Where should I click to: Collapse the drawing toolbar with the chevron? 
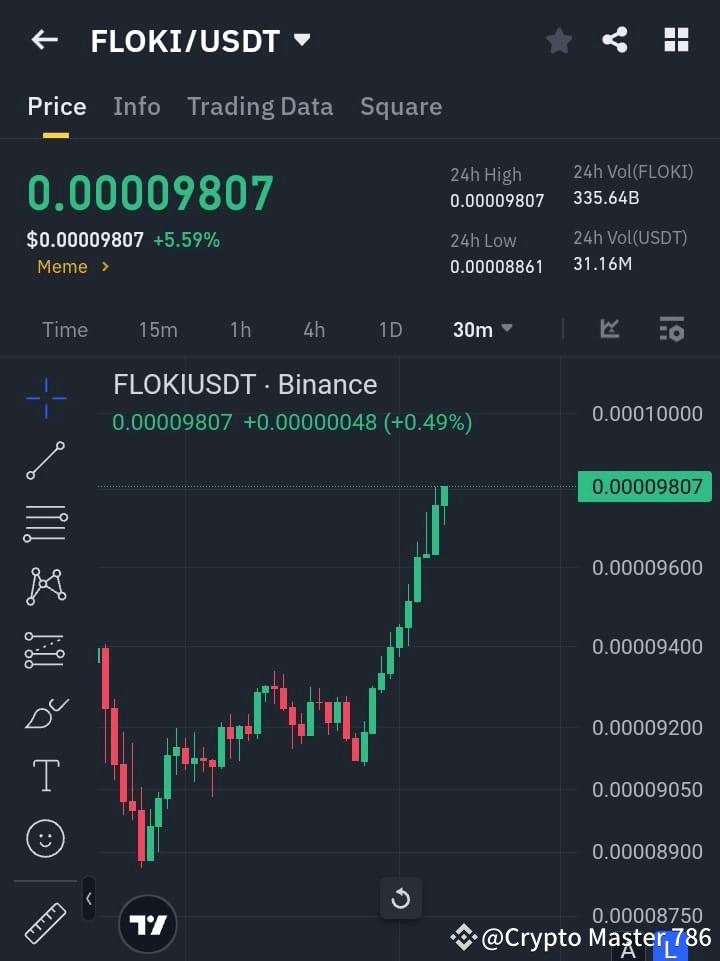click(x=88, y=898)
